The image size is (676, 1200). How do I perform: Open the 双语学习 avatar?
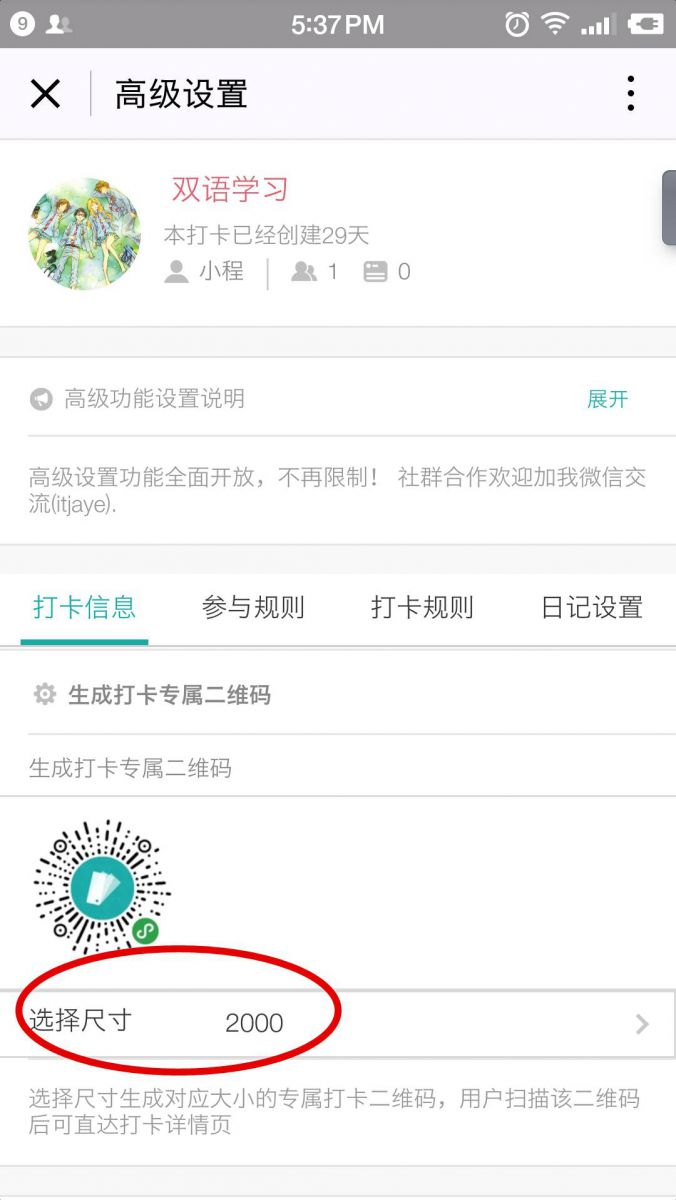point(84,234)
